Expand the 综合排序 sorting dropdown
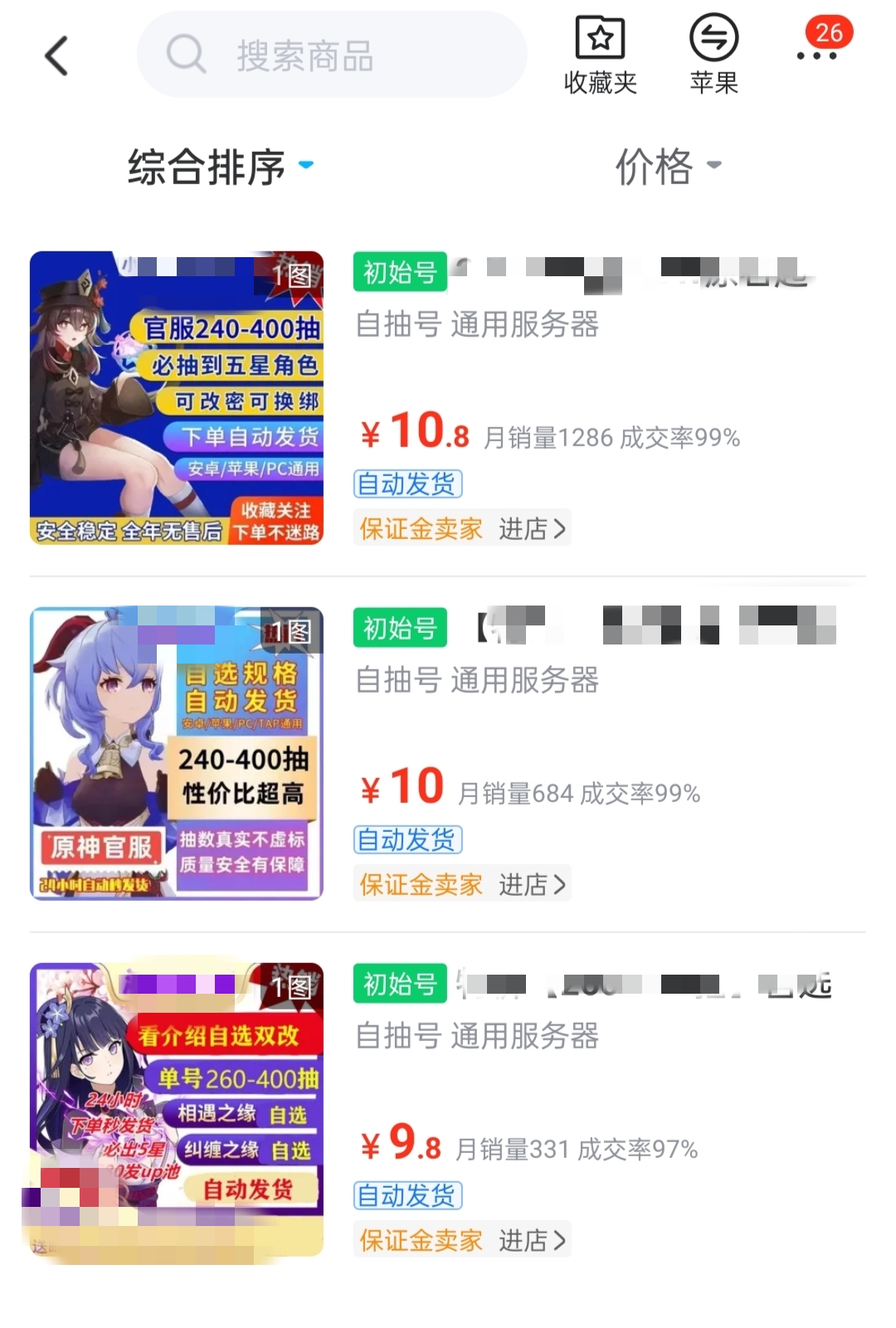 [x=220, y=167]
